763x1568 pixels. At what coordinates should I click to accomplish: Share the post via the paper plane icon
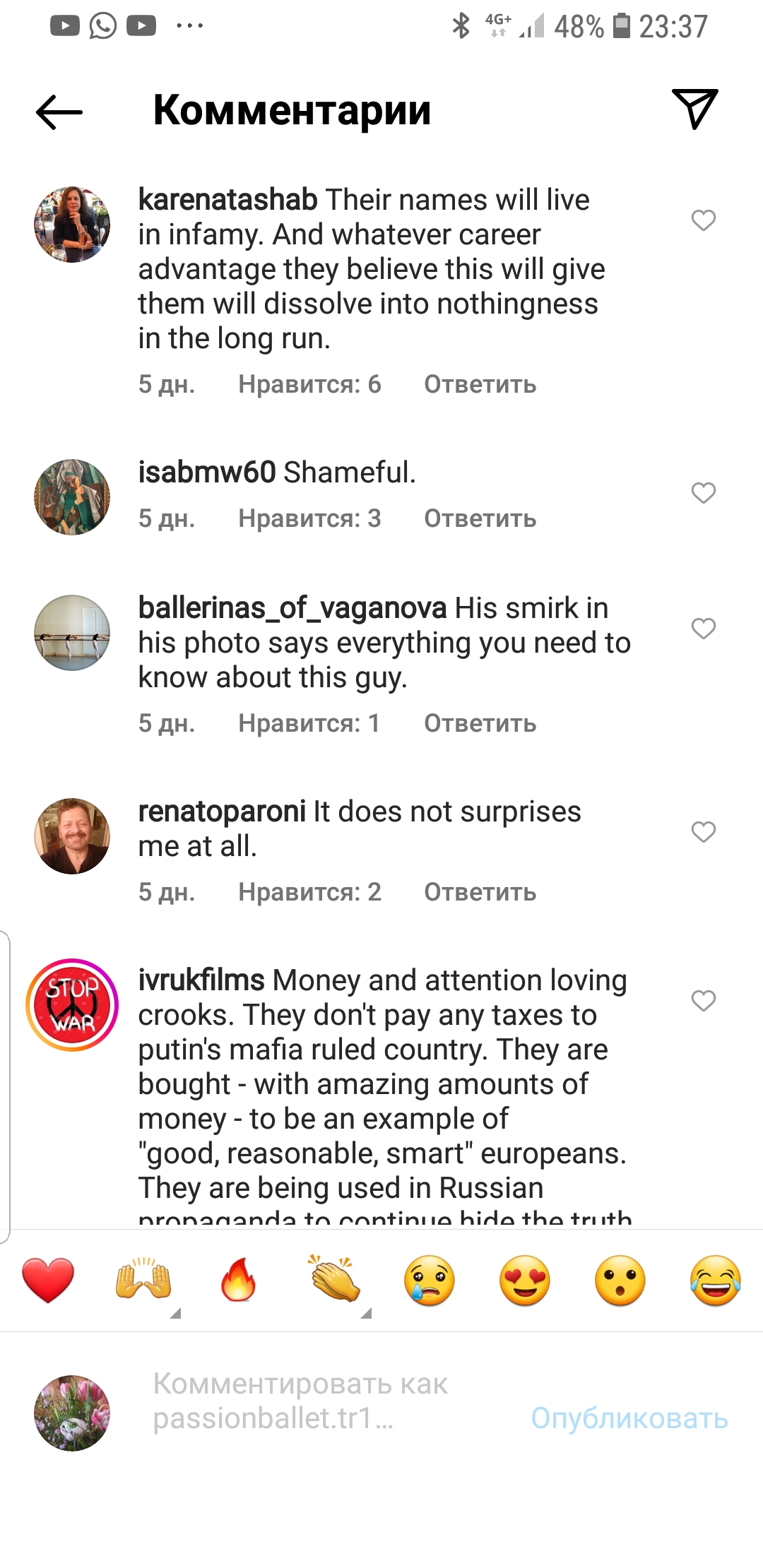[694, 109]
